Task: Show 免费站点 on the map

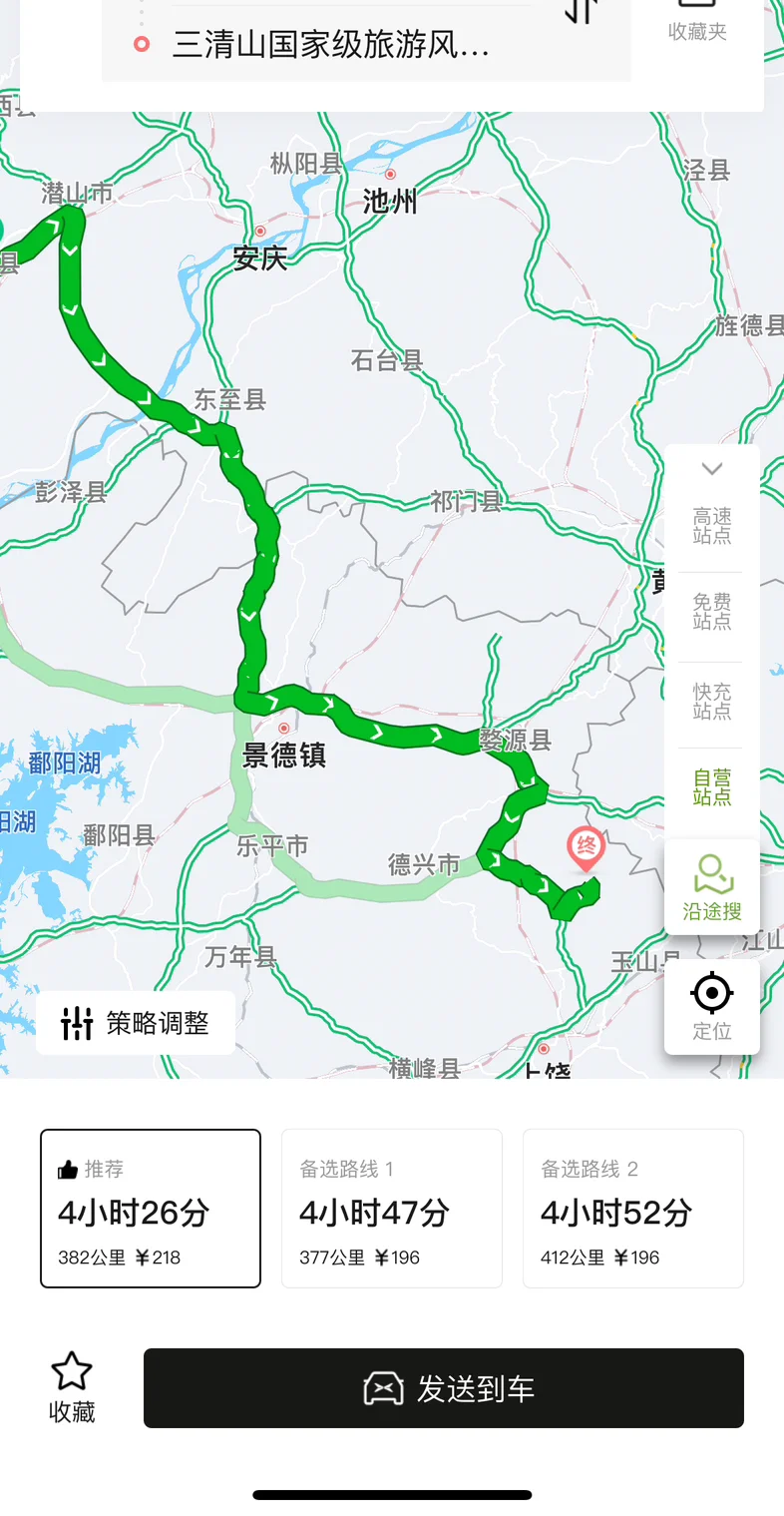Action: click(712, 612)
